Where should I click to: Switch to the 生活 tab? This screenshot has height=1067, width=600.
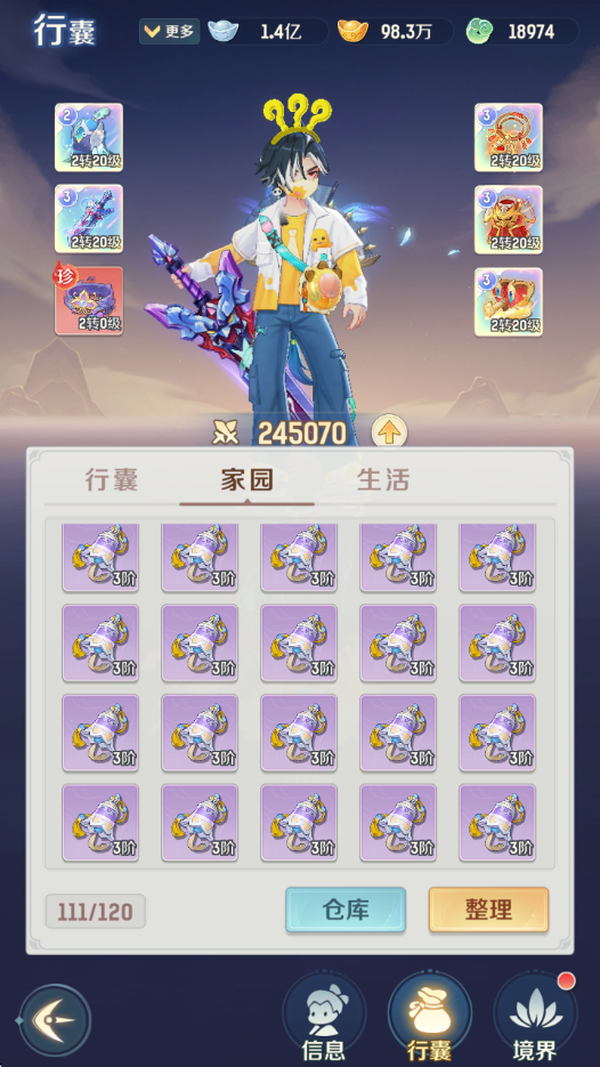(x=383, y=480)
